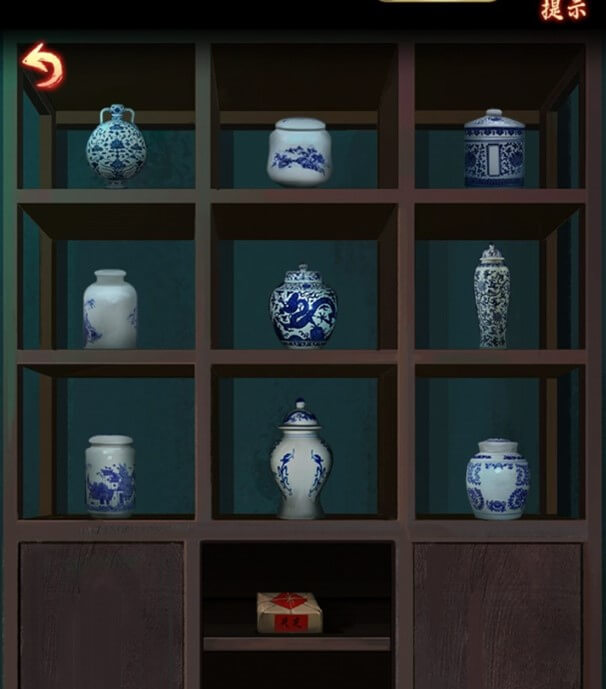Screen dimensions: 606x689
Task: Select the blue dragon-painted jar
Action: coord(302,306)
